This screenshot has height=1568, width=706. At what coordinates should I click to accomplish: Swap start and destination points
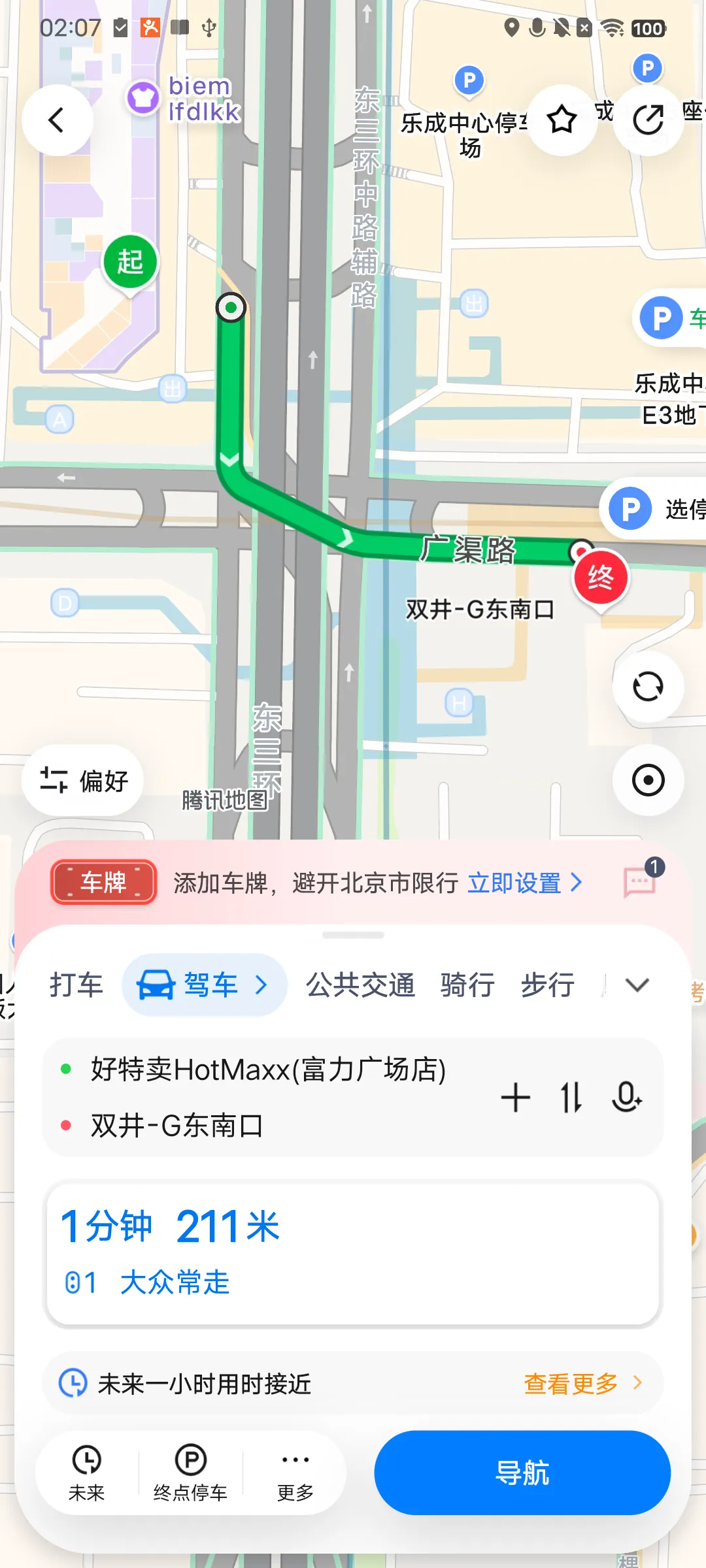[x=571, y=1098]
